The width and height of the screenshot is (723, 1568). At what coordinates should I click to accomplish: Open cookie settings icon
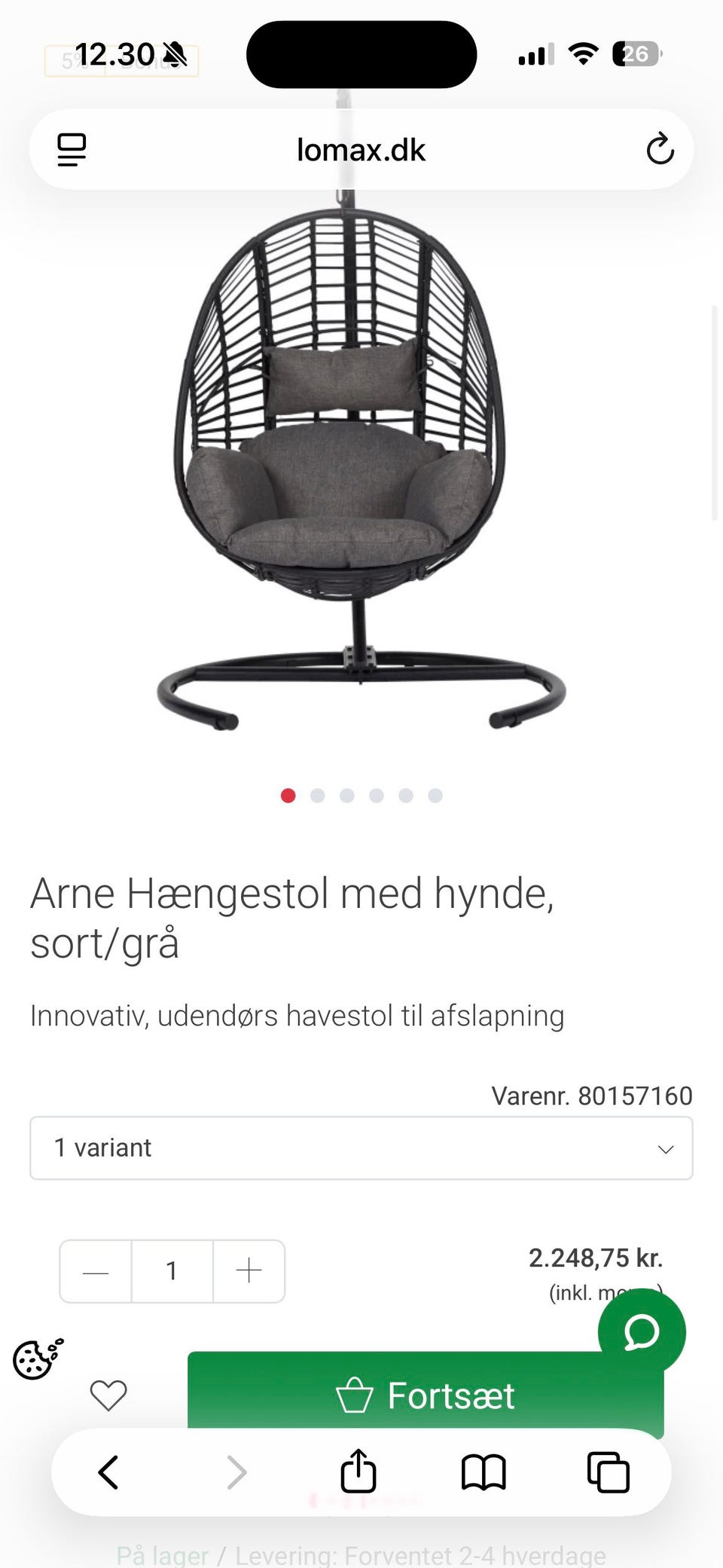tap(38, 1359)
